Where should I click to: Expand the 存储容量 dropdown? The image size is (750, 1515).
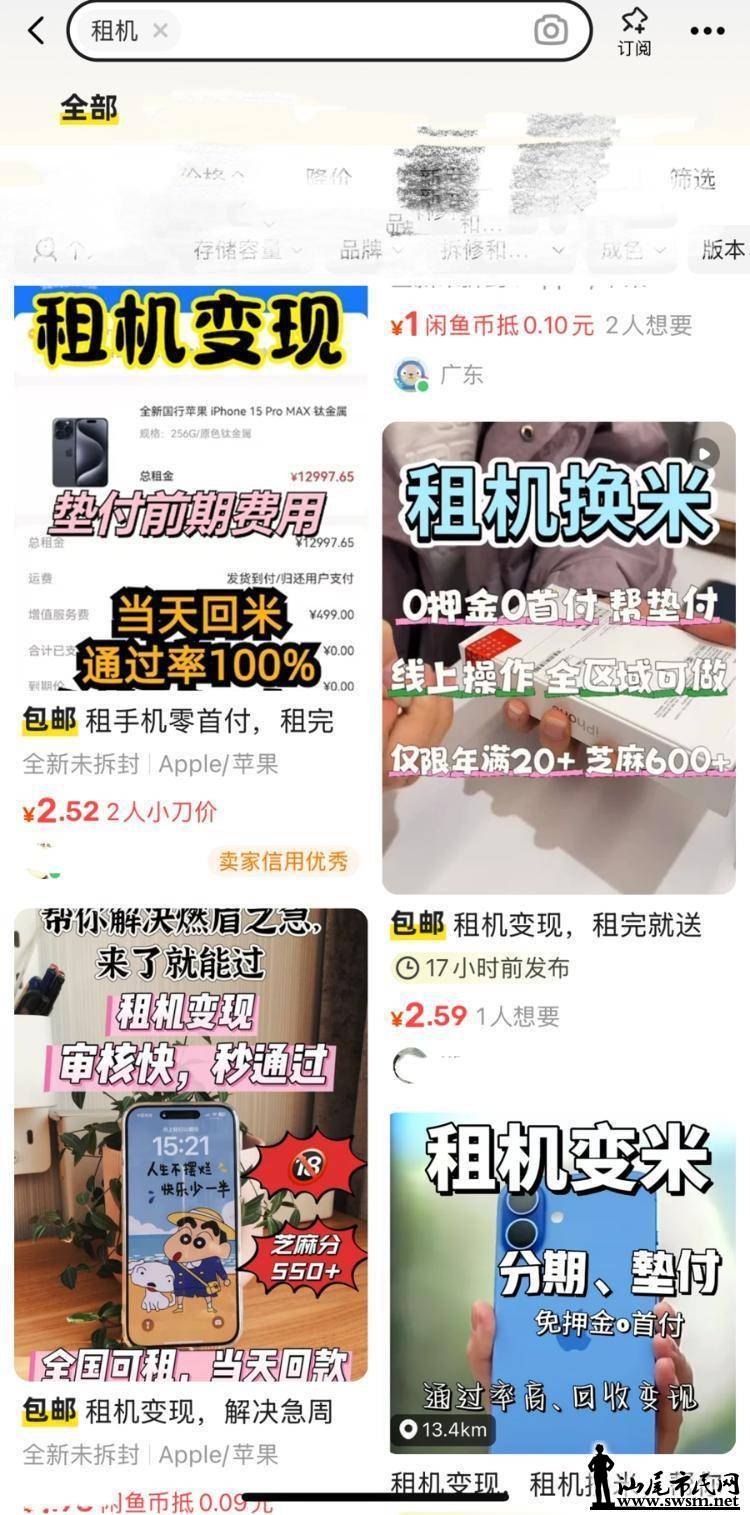click(249, 250)
